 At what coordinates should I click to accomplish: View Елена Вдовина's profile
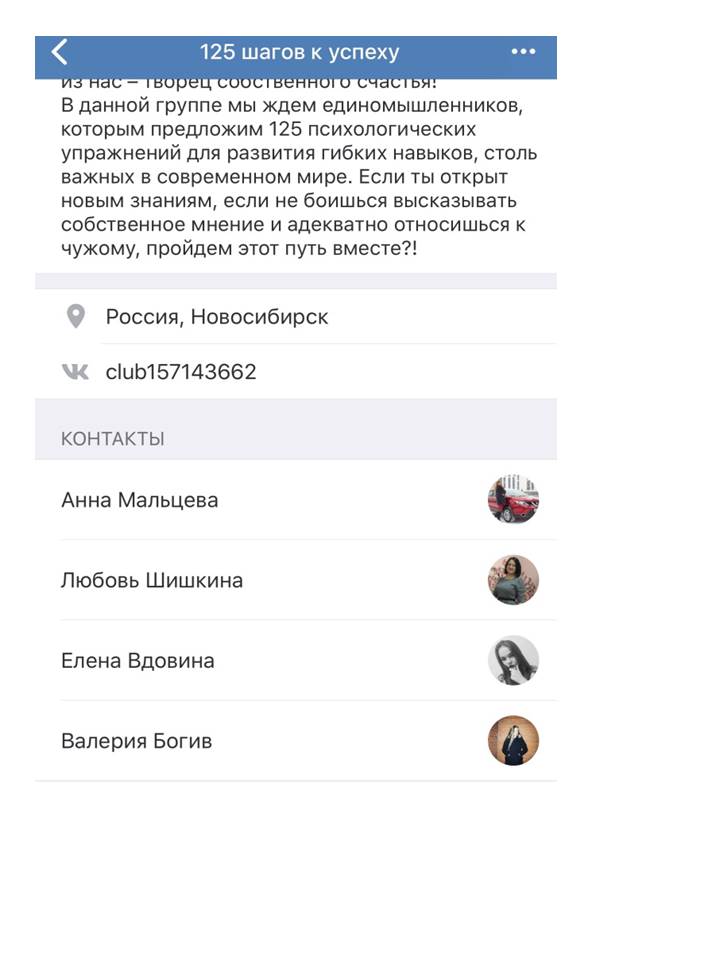click(138, 661)
